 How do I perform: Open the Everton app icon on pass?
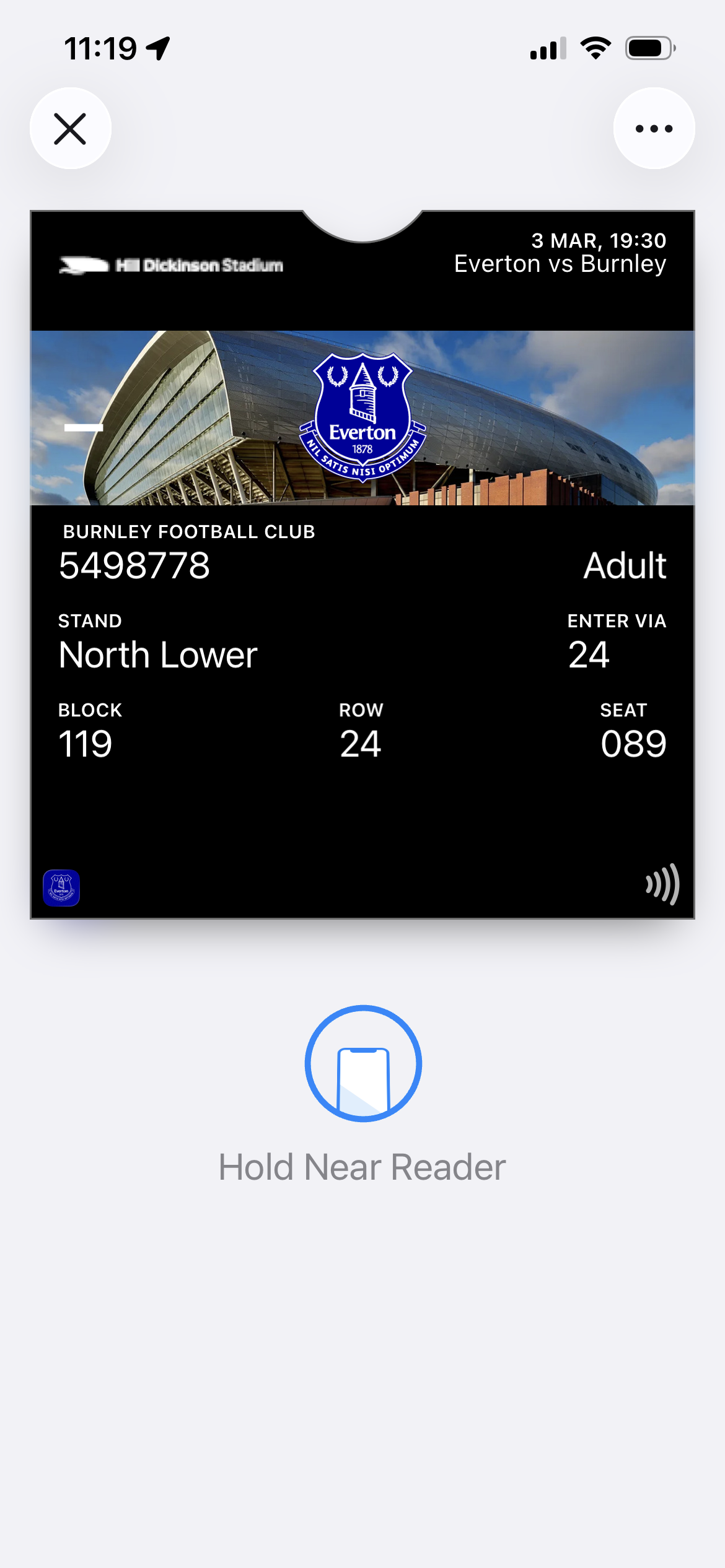[61, 888]
